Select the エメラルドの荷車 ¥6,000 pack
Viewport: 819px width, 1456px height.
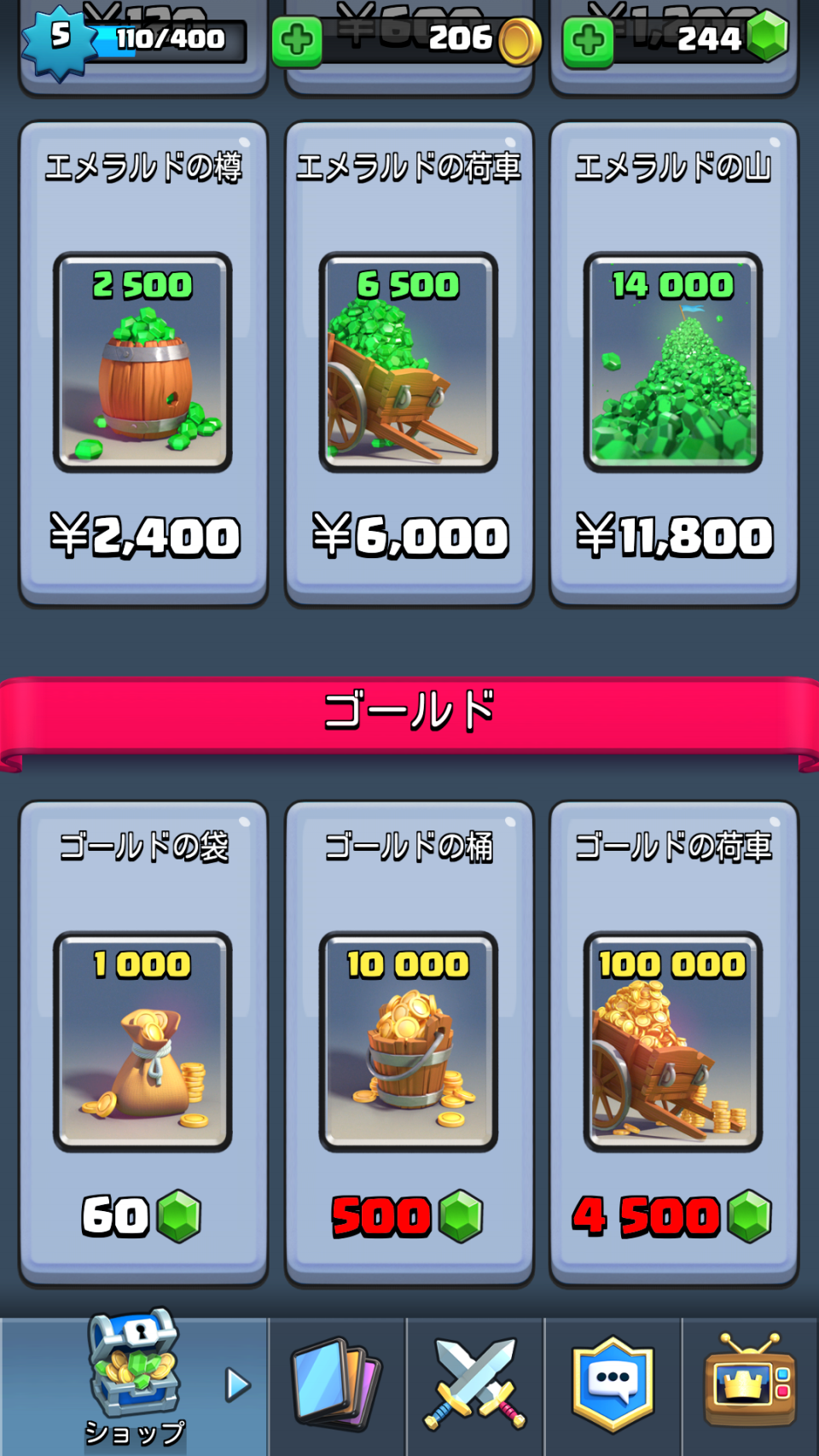409,364
